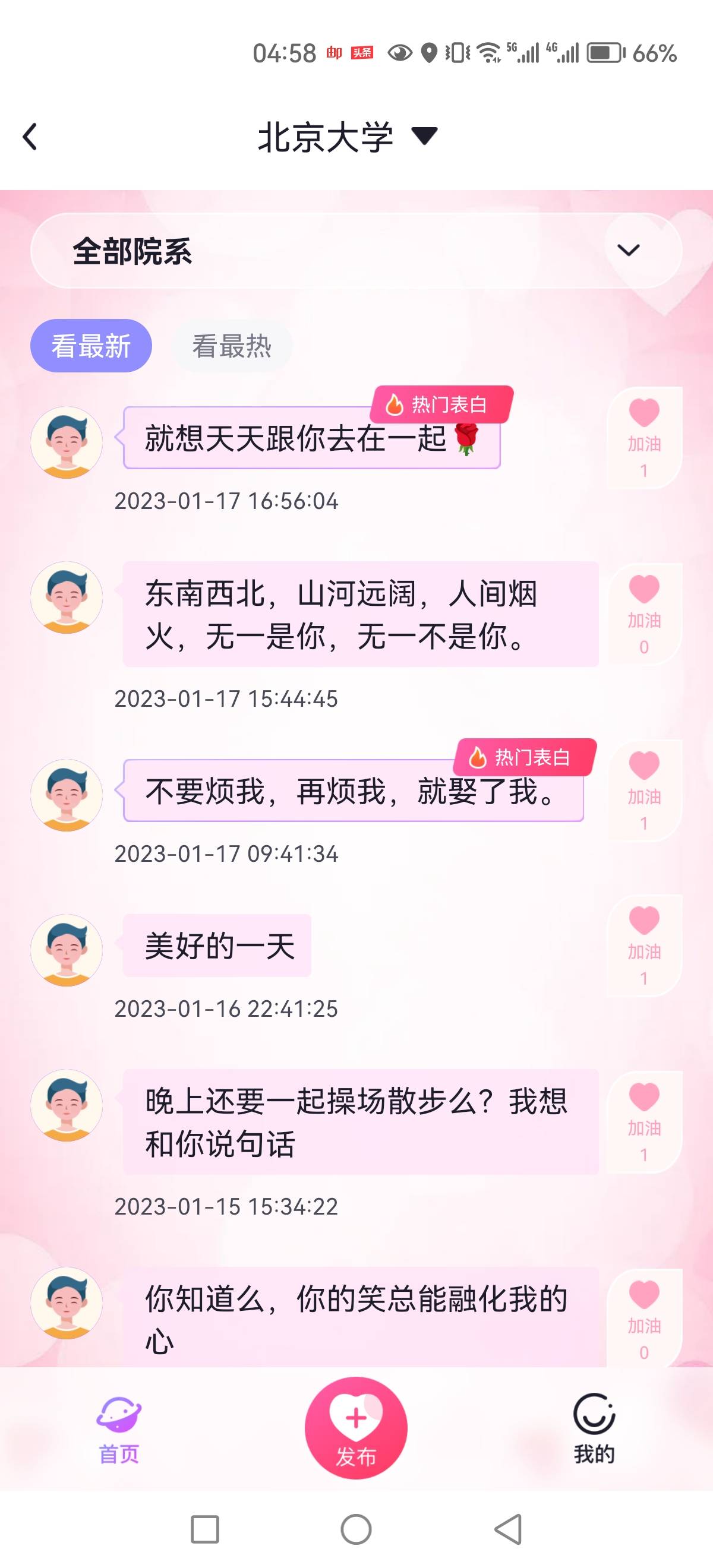This screenshot has height=1568, width=713.
Task: Switch to the 我的 profile tab
Action: (594, 1428)
